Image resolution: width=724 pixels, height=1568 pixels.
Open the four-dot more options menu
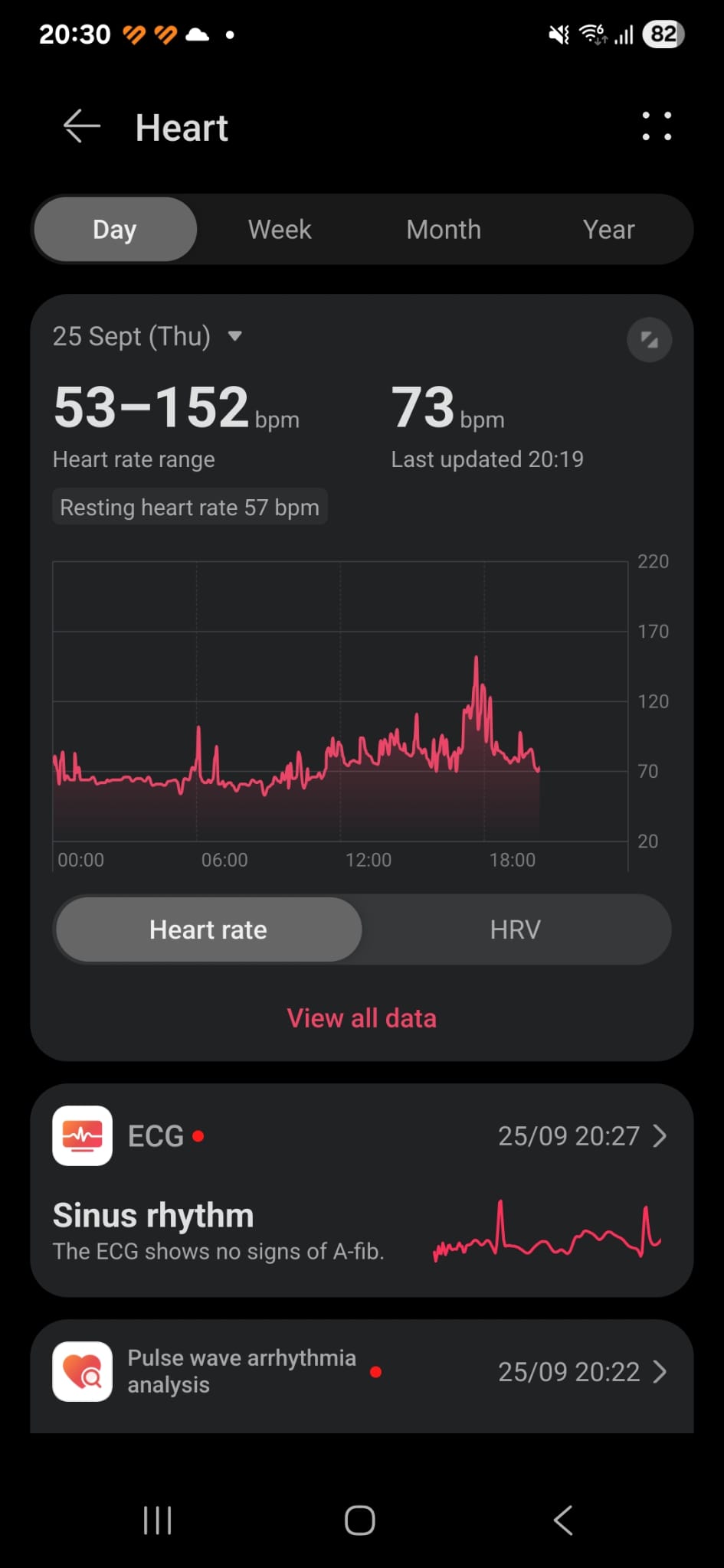tap(657, 126)
